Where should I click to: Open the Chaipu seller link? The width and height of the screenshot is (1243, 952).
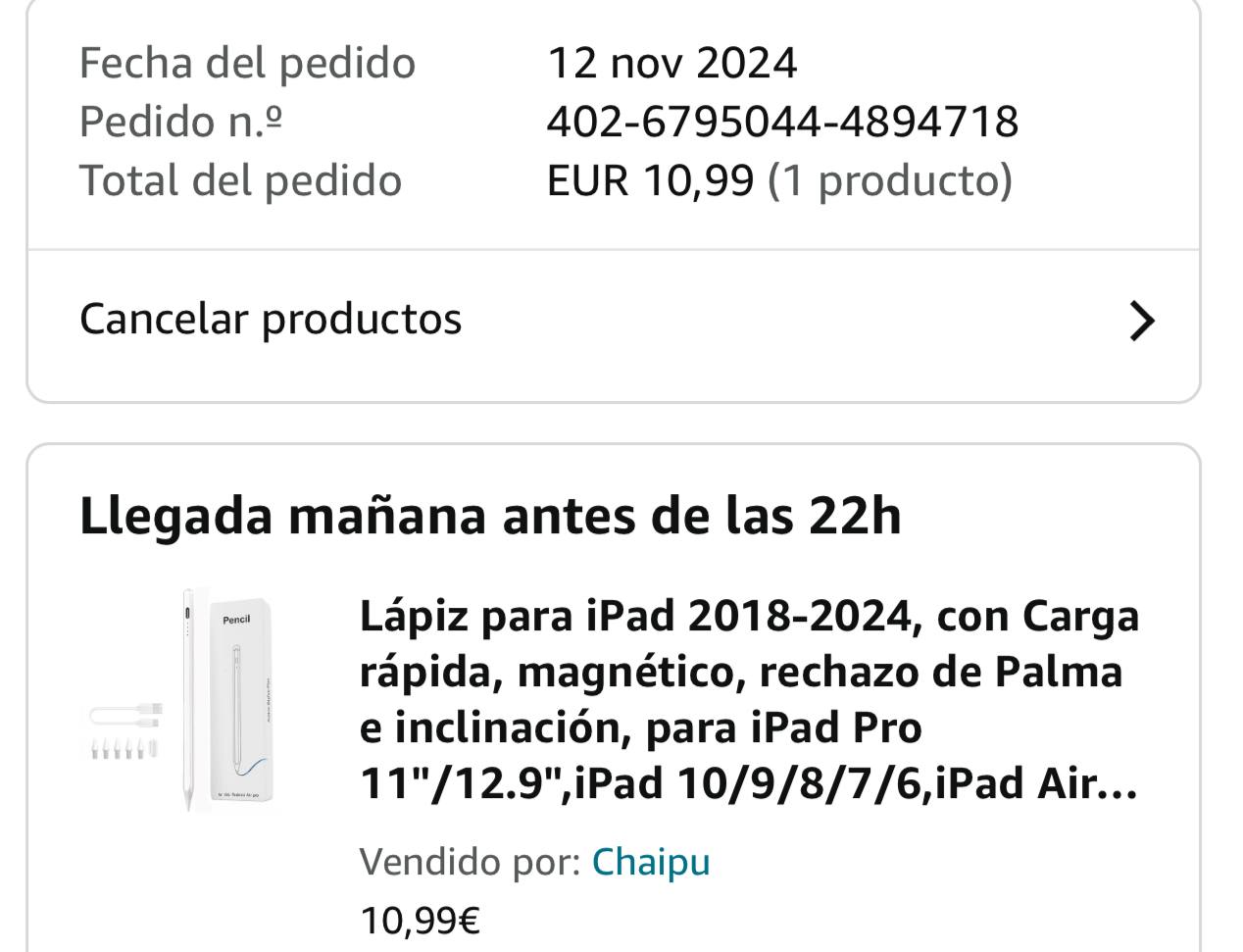pos(651,862)
